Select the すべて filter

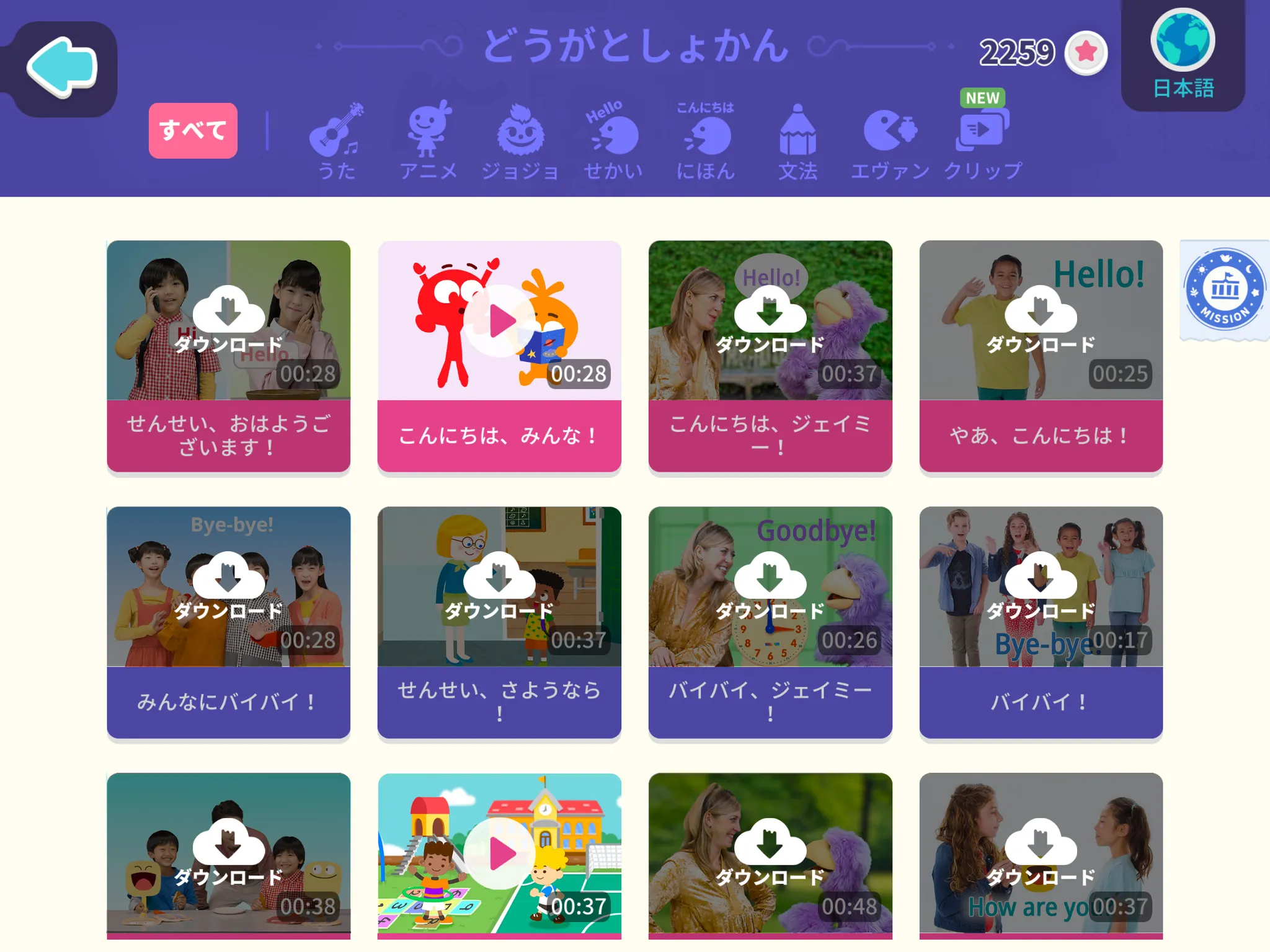[193, 131]
